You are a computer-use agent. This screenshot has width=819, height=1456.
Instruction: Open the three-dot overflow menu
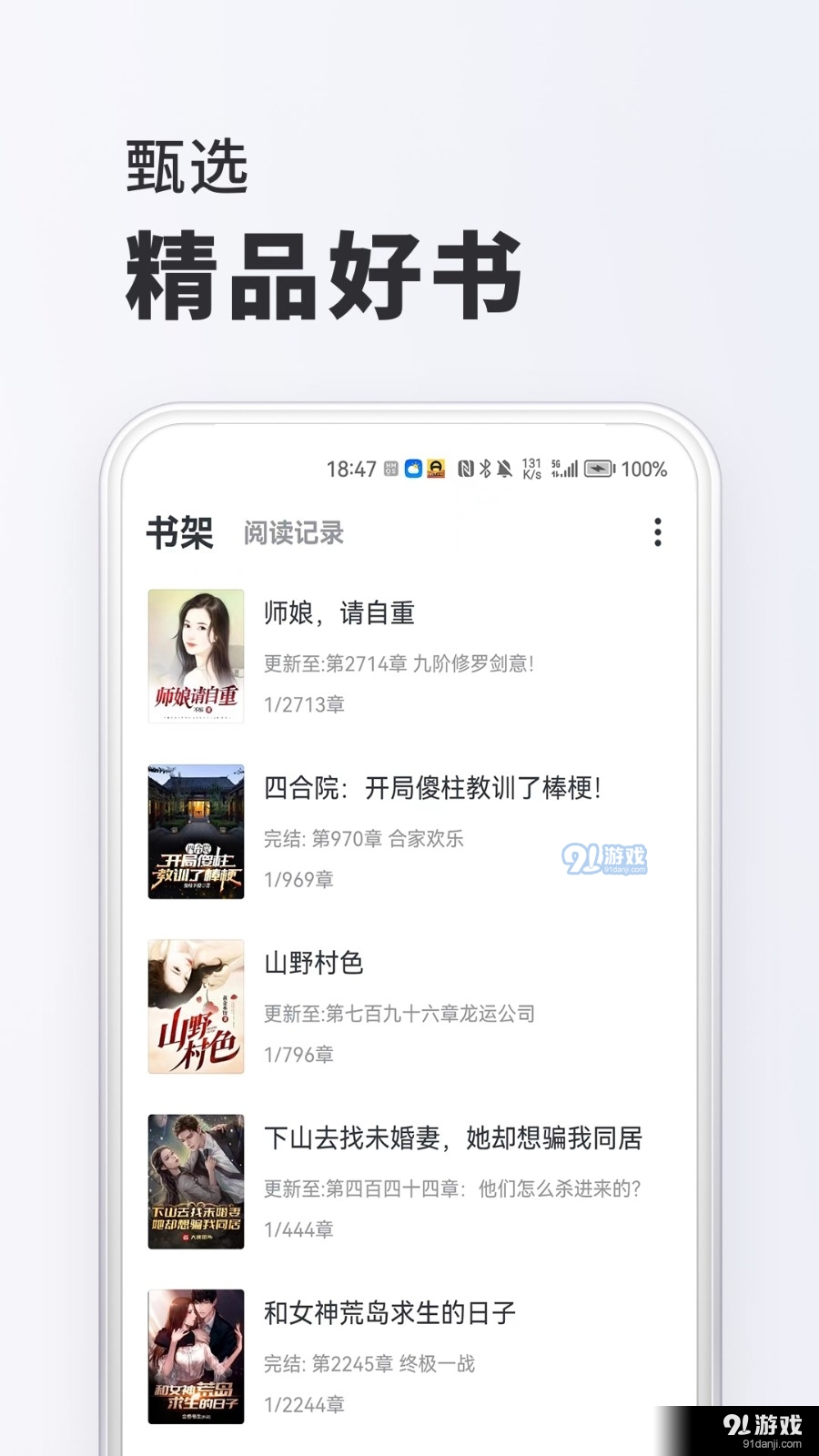click(658, 532)
